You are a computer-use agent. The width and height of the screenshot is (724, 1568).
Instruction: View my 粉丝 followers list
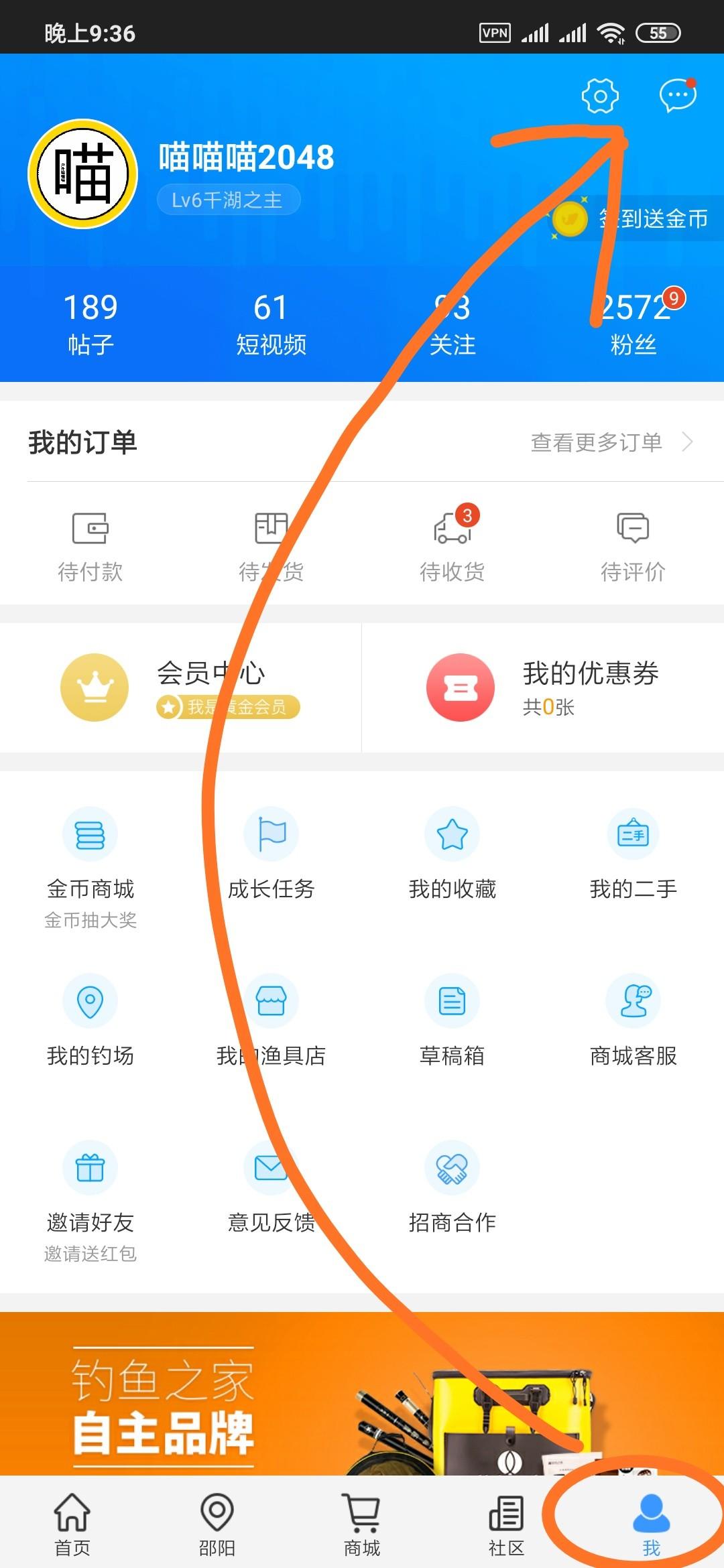coord(633,324)
